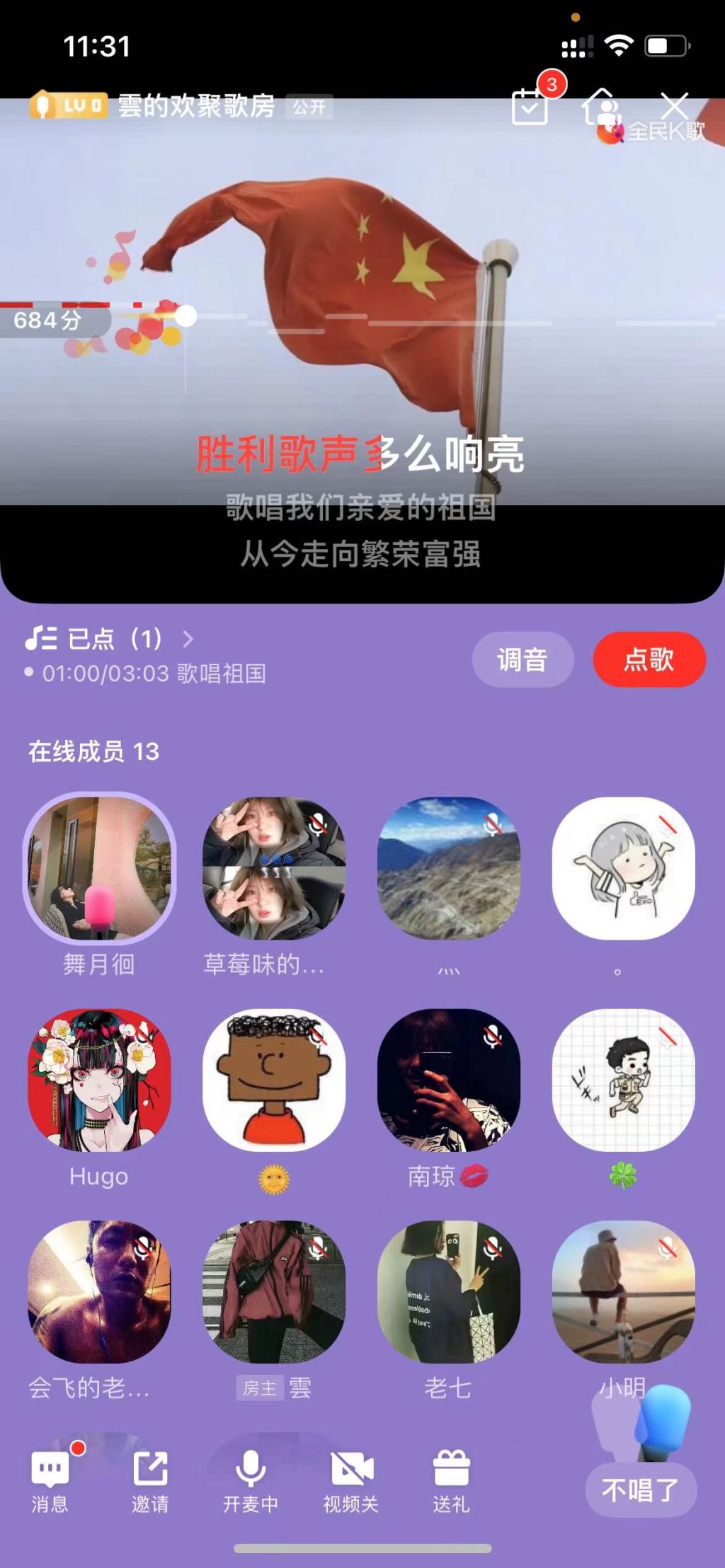
Task: Tap 调音 to adjust sound
Action: tap(523, 659)
